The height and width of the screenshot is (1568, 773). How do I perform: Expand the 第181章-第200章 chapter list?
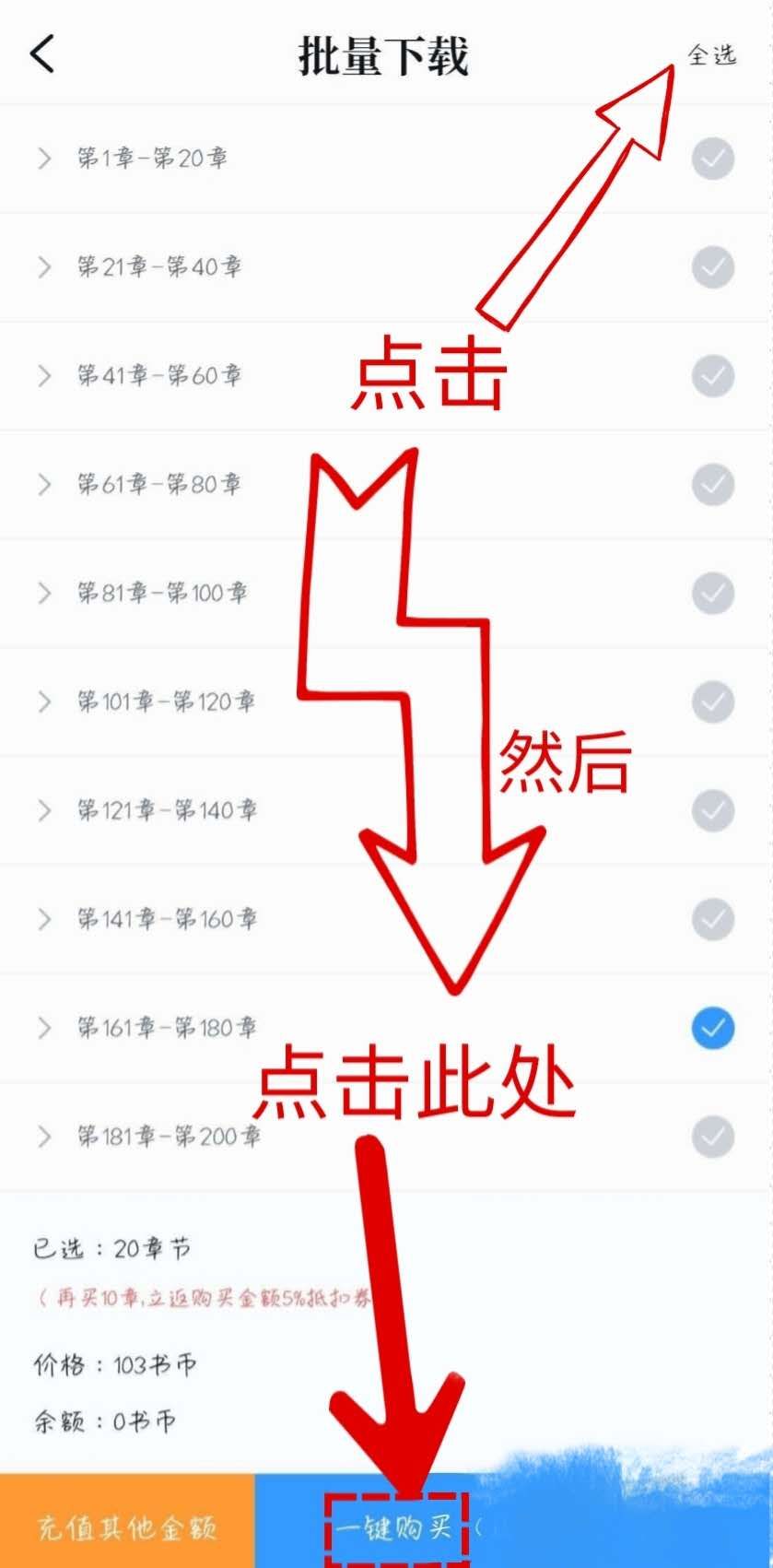44,1136
